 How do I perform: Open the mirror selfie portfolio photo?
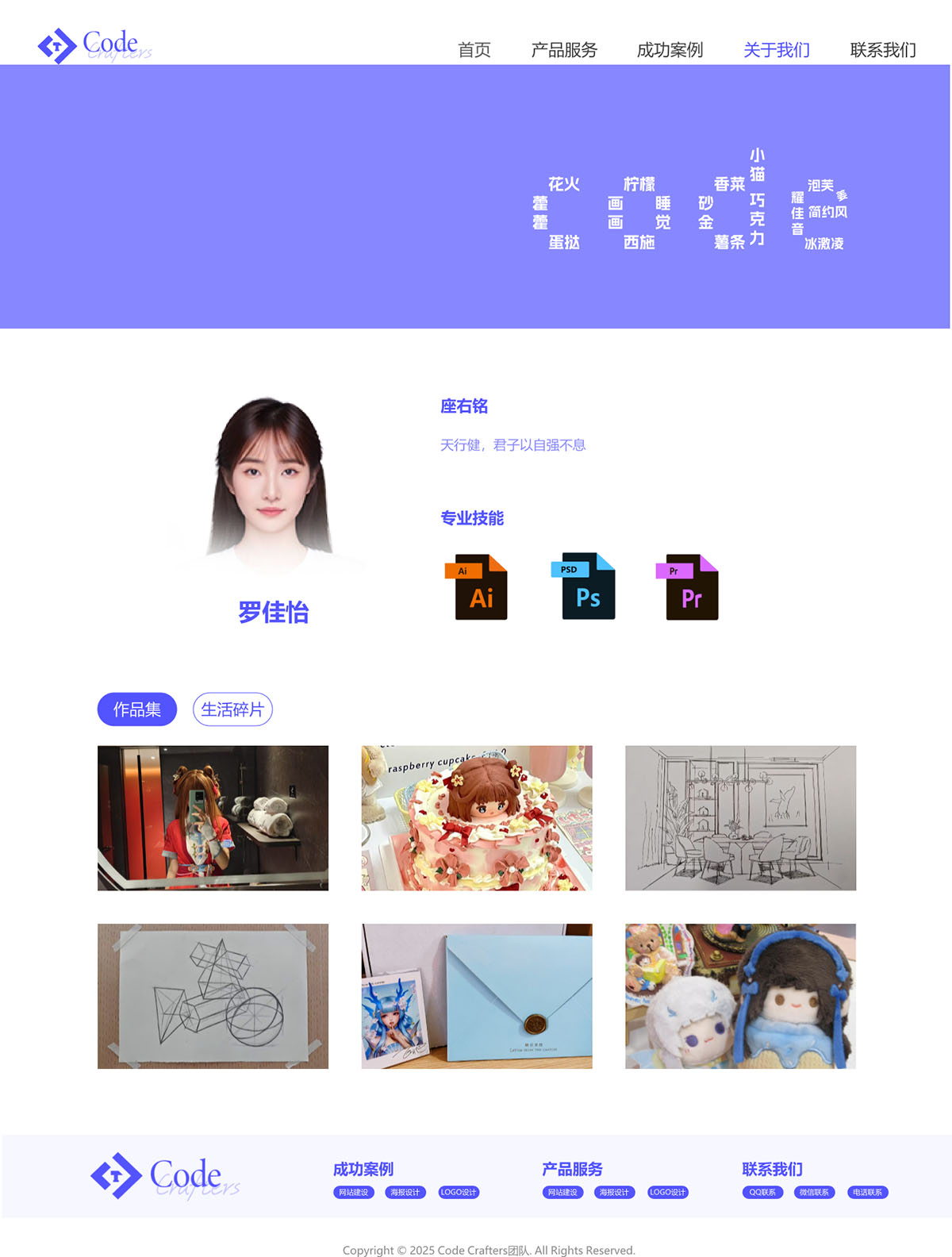pos(213,817)
